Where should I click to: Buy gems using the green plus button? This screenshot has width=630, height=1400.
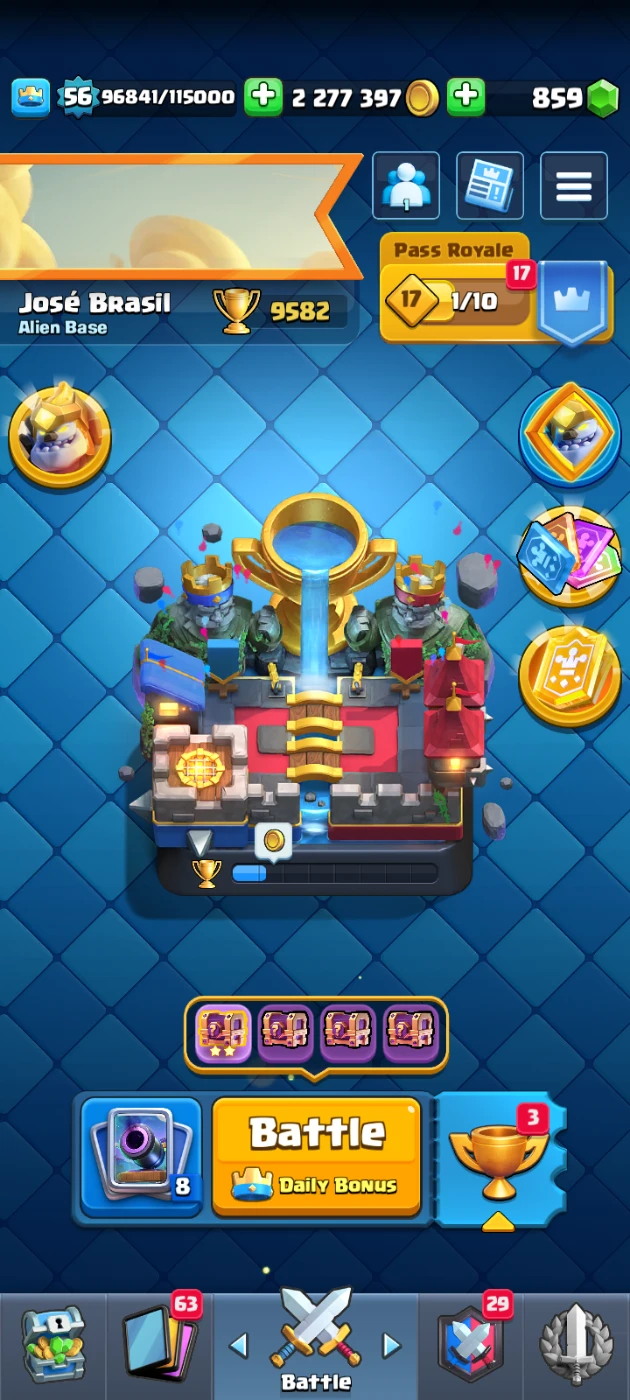465,97
